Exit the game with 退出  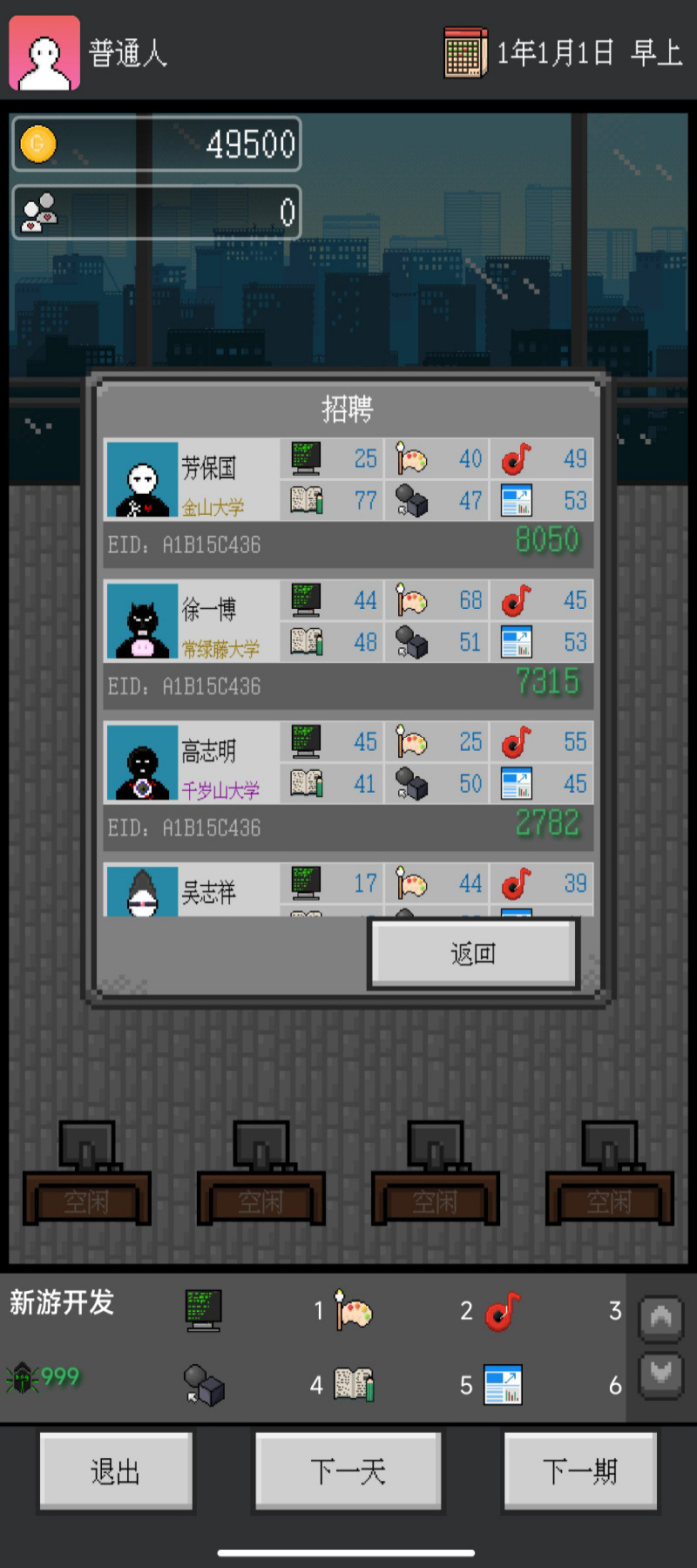115,1472
